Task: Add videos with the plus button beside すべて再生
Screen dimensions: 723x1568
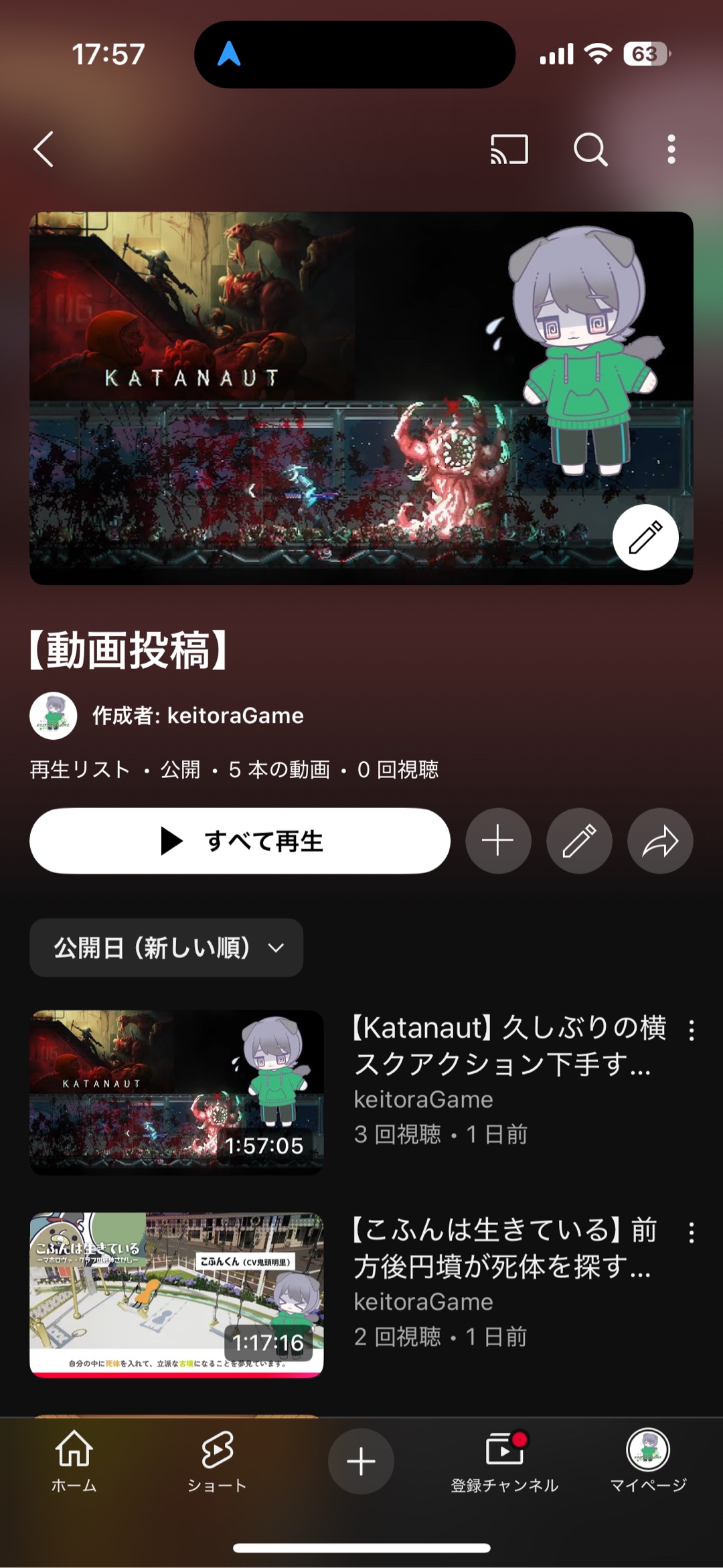Action: tap(498, 841)
